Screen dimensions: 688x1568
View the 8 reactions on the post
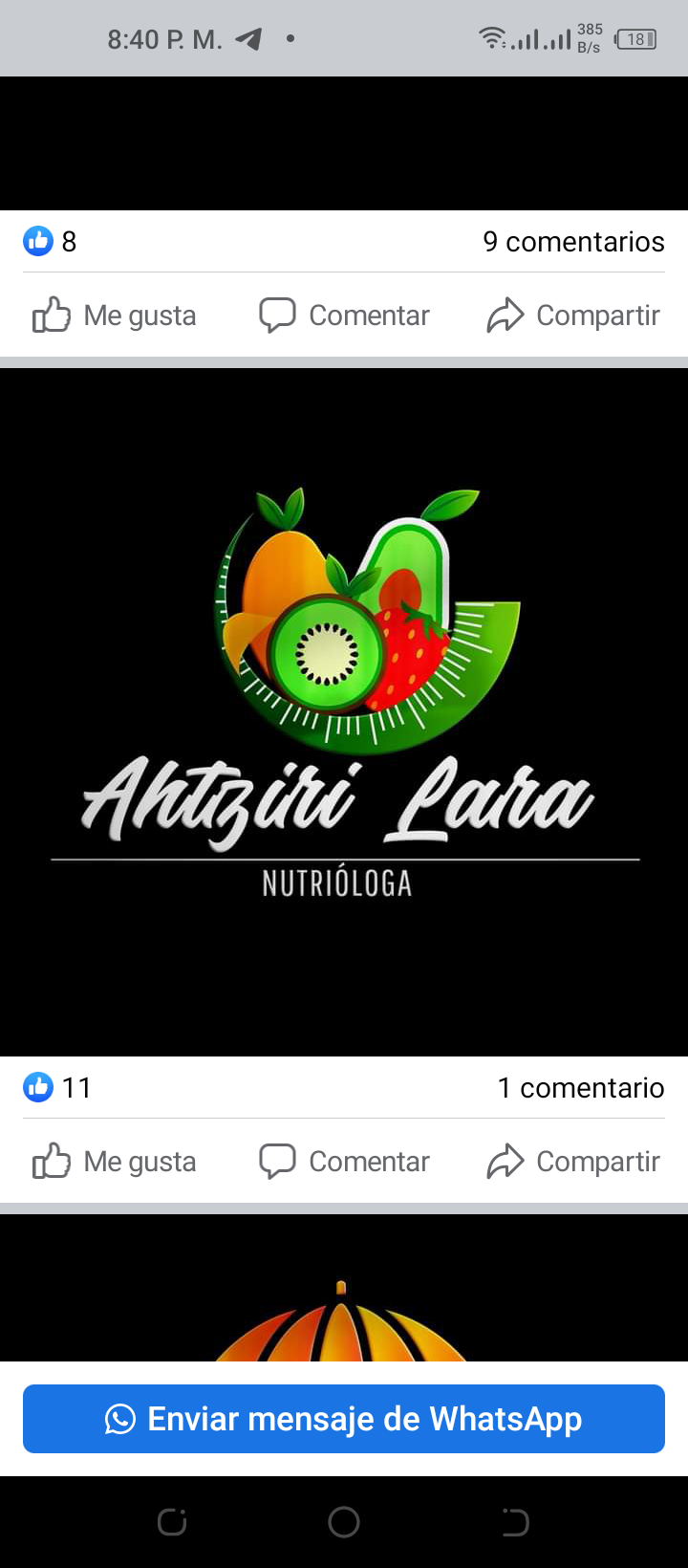coord(51,242)
